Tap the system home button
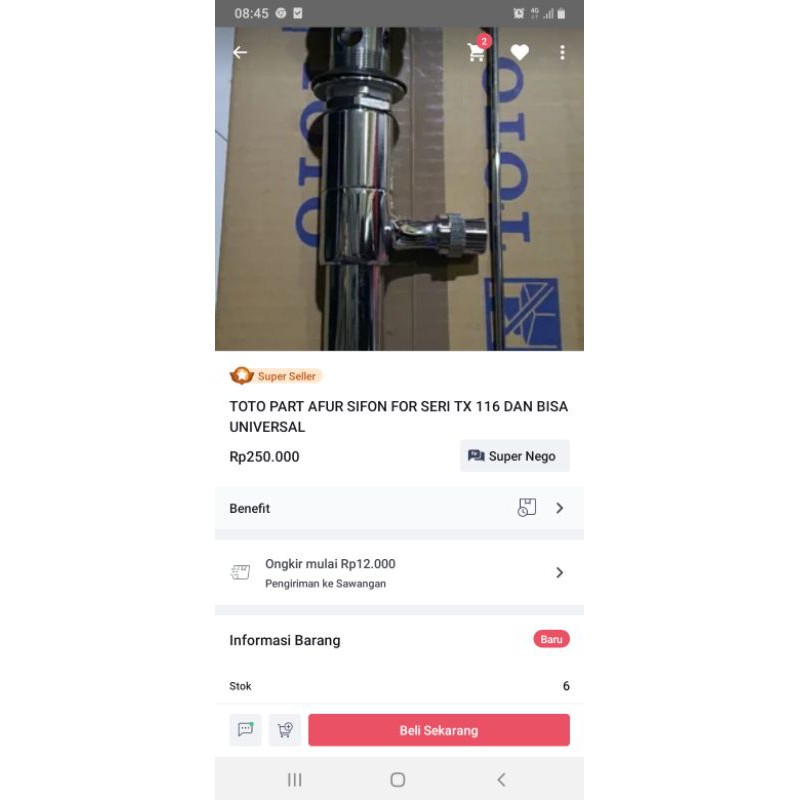Viewport: 800px width, 800px height. click(398, 780)
